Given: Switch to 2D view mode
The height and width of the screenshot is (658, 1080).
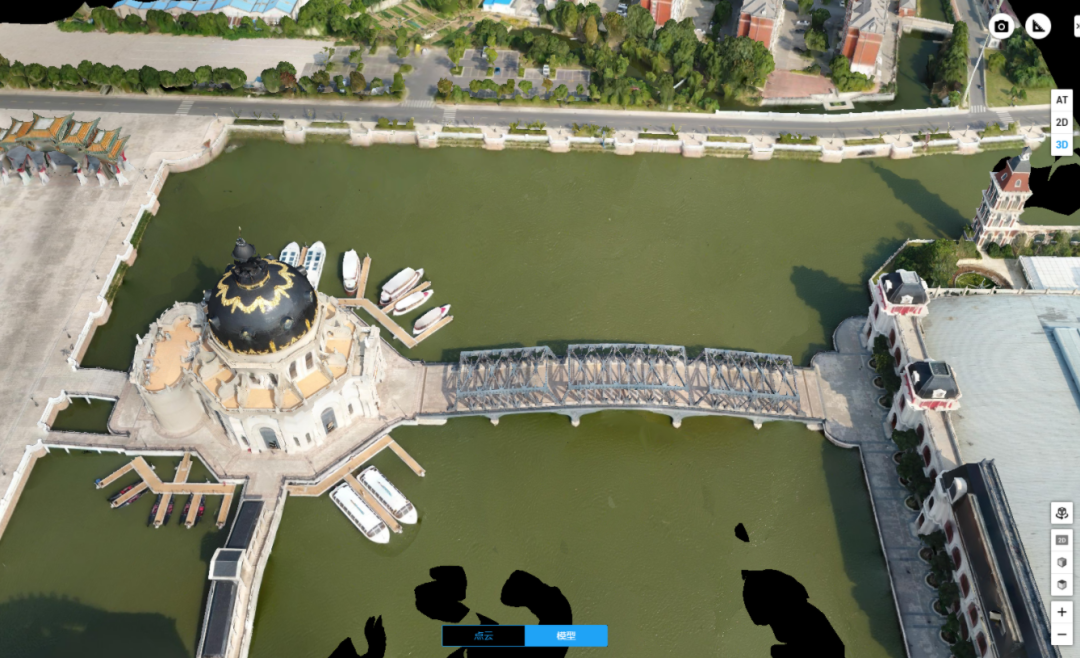Looking at the screenshot, I should tap(1061, 122).
